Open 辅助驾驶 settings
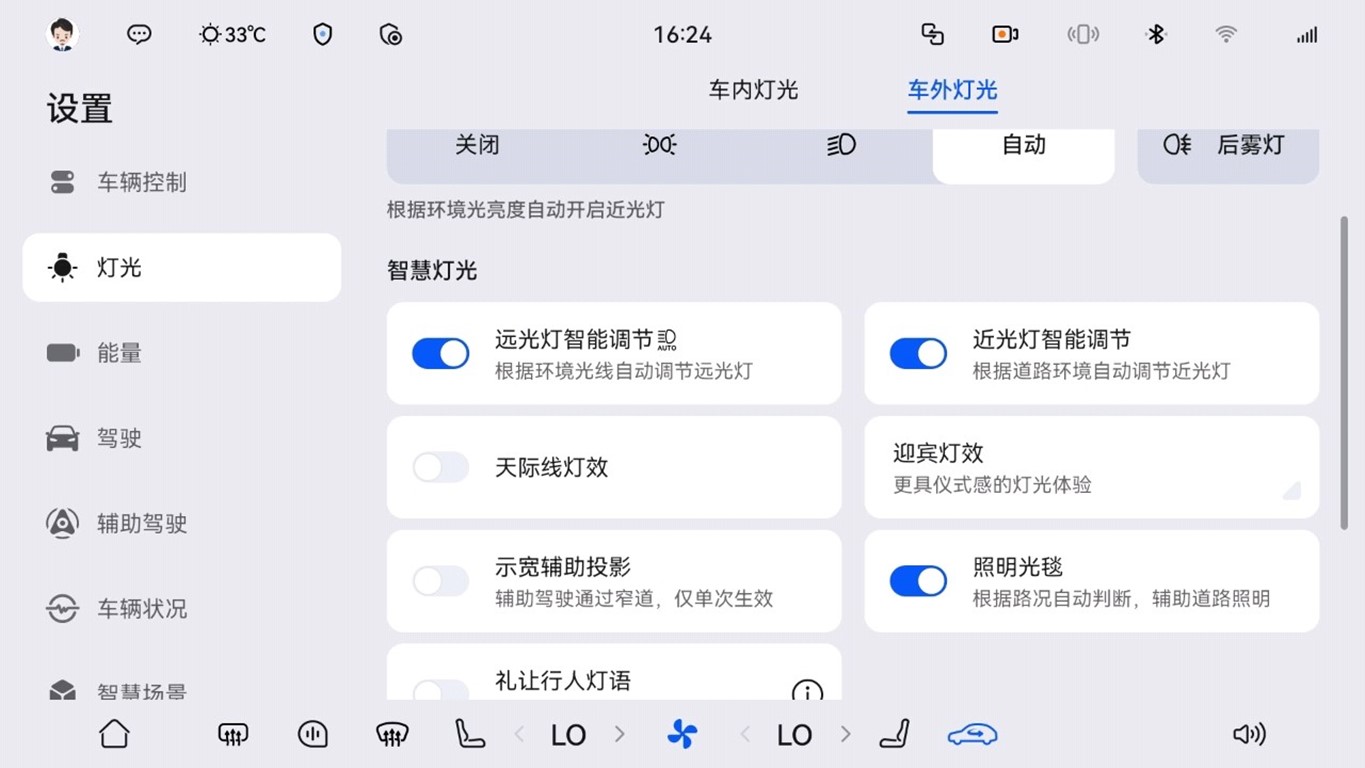Screen dimensions: 1365x768 141,523
